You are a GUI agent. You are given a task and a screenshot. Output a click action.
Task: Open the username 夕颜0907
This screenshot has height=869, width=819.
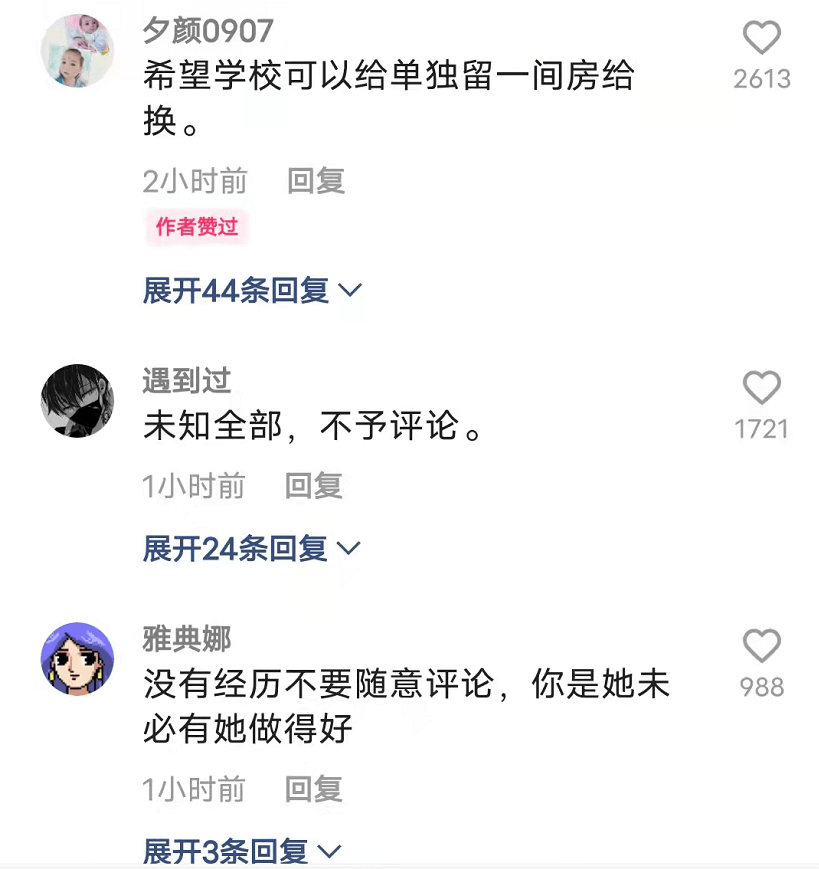pyautogui.click(x=208, y=31)
